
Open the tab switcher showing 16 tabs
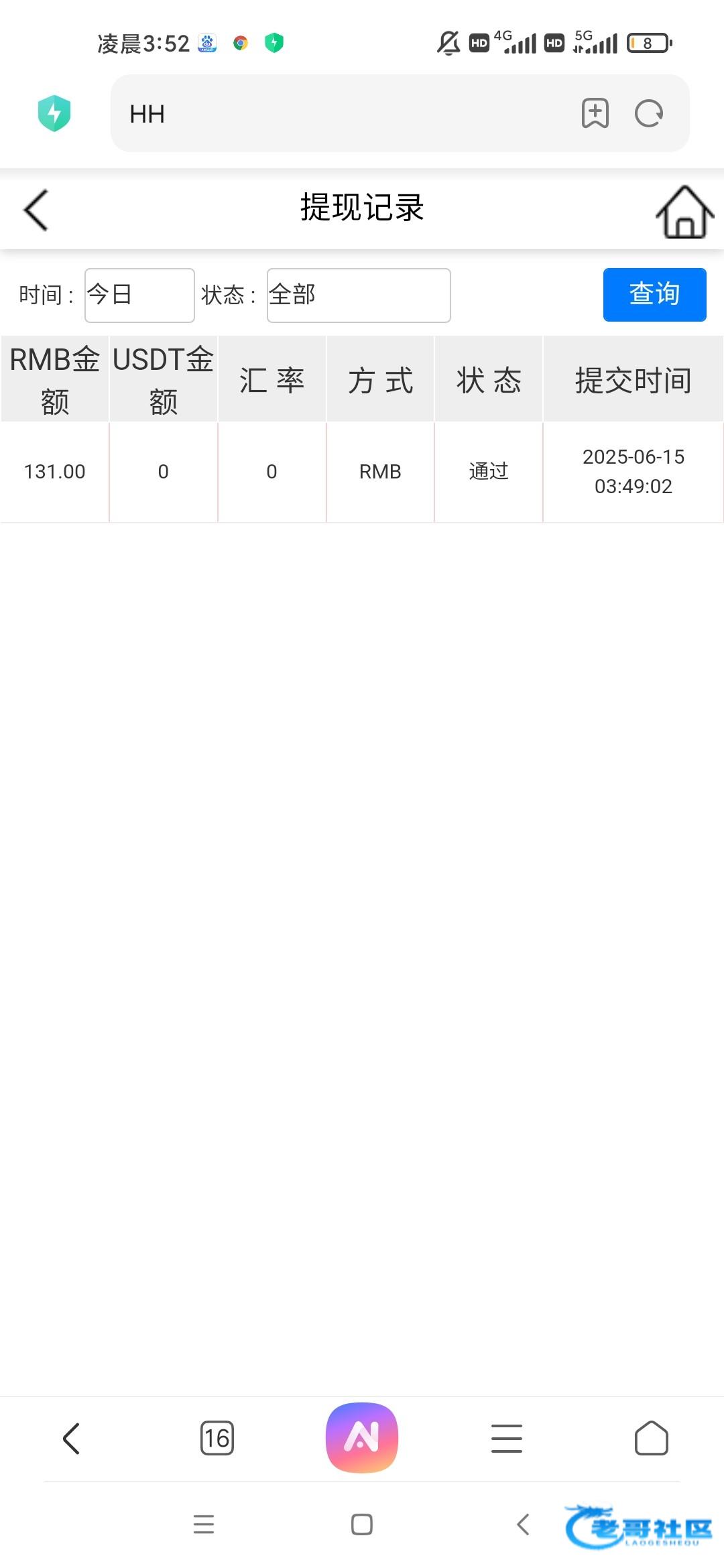click(x=217, y=1438)
